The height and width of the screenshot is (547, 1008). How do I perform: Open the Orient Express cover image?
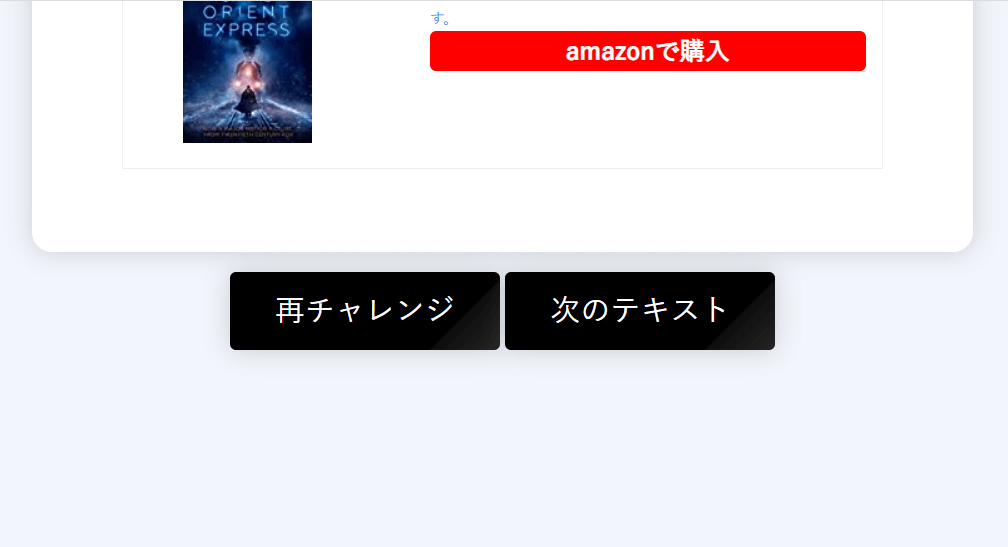coord(247,72)
